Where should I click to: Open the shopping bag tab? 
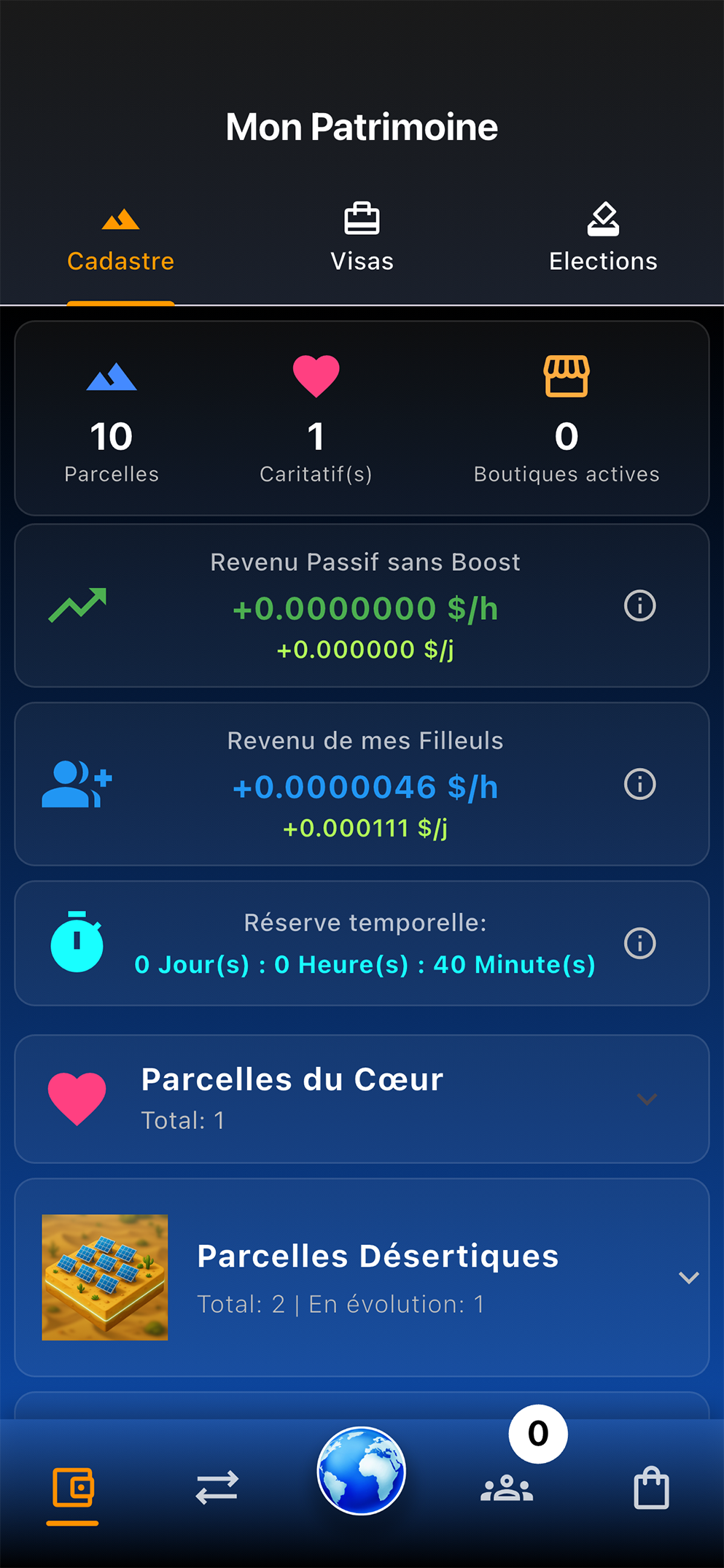coord(651,1488)
